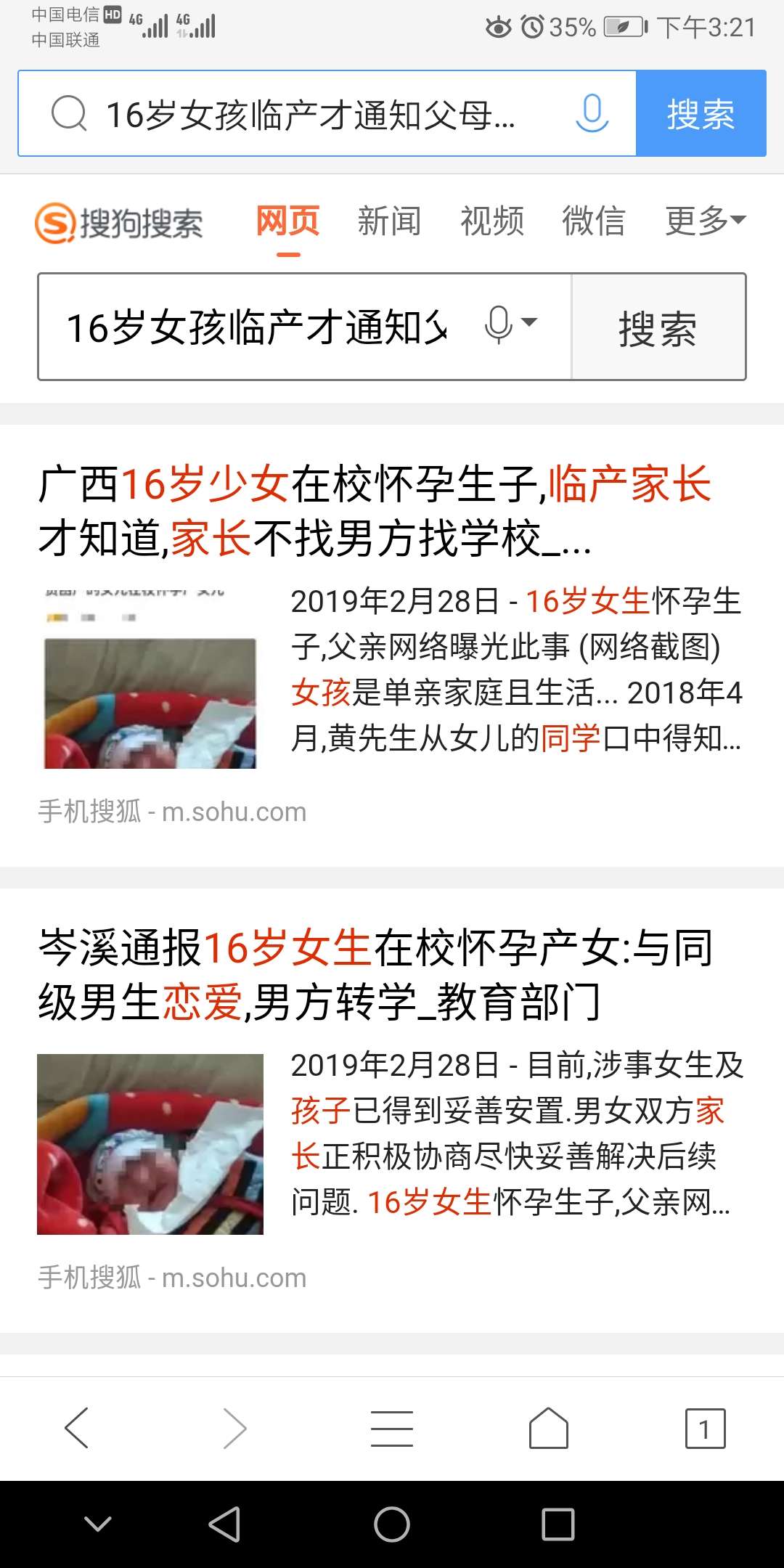Open the 广西16岁少女在校怀孕生子 result
784x1568 pixels.
coord(374,510)
